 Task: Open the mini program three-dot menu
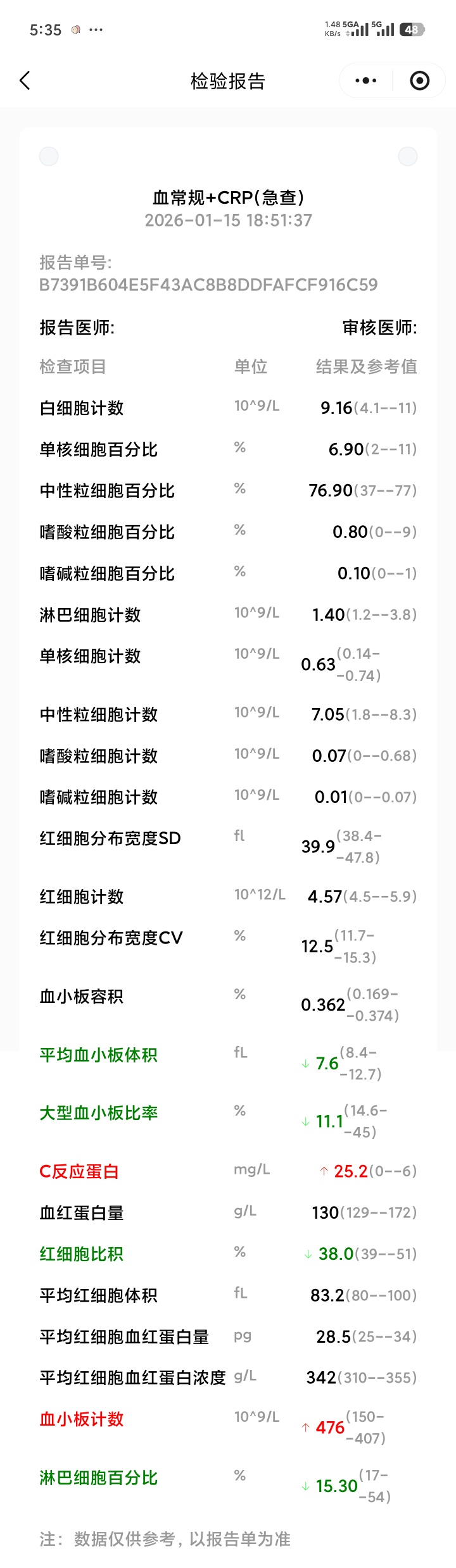click(366, 80)
